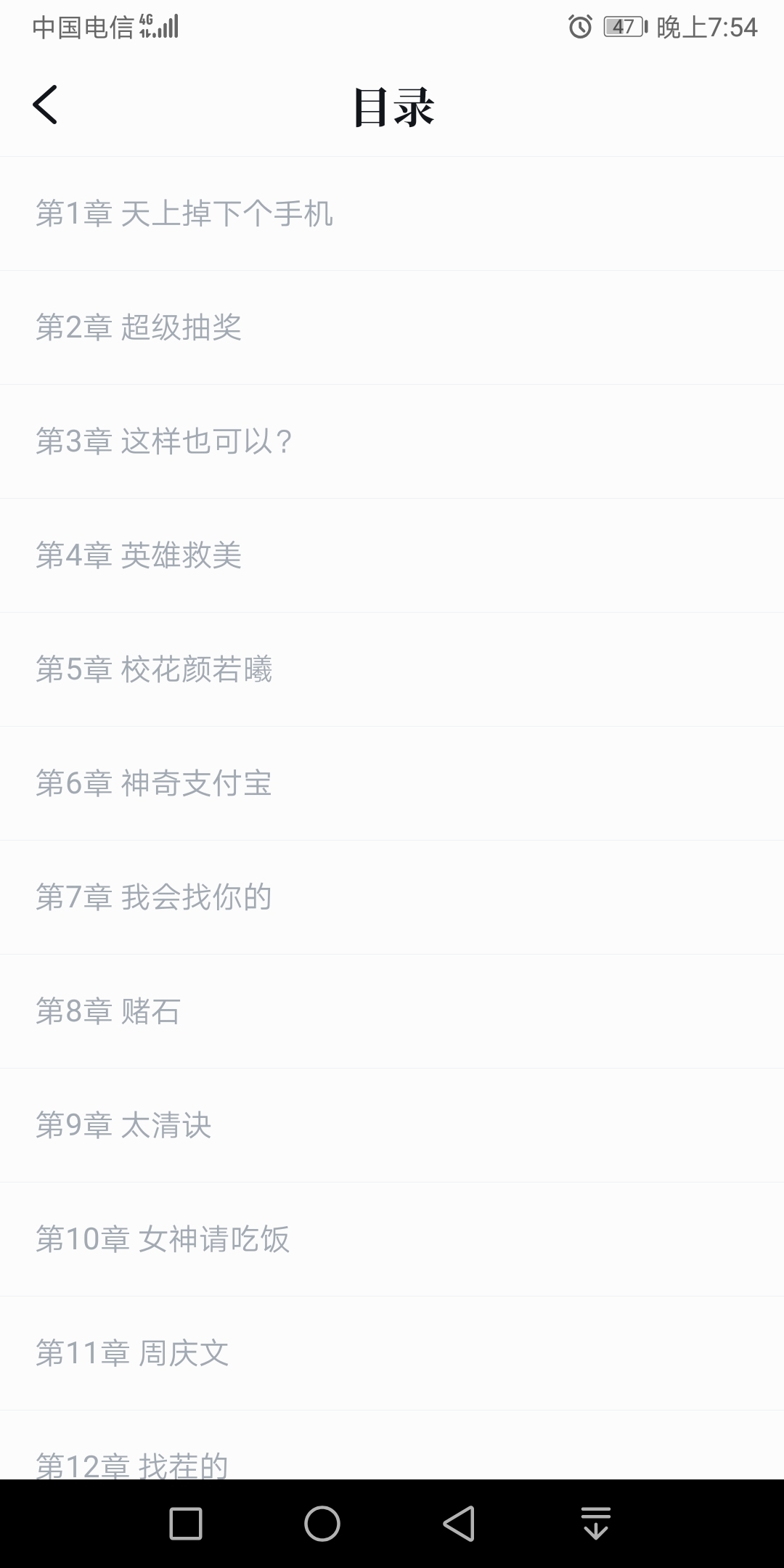Show recent apps from the navigation bar

pos(186,1523)
